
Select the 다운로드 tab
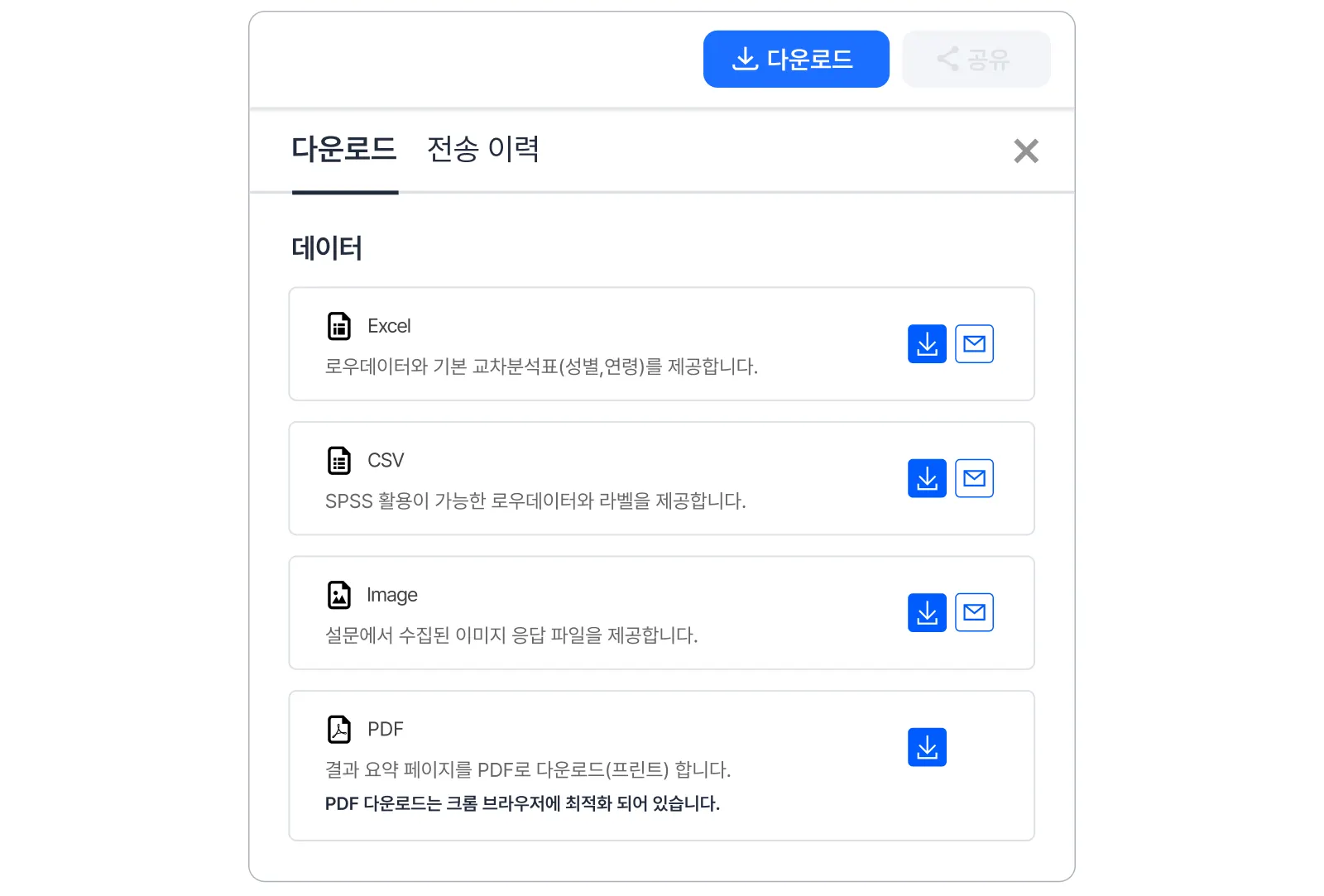tap(344, 150)
